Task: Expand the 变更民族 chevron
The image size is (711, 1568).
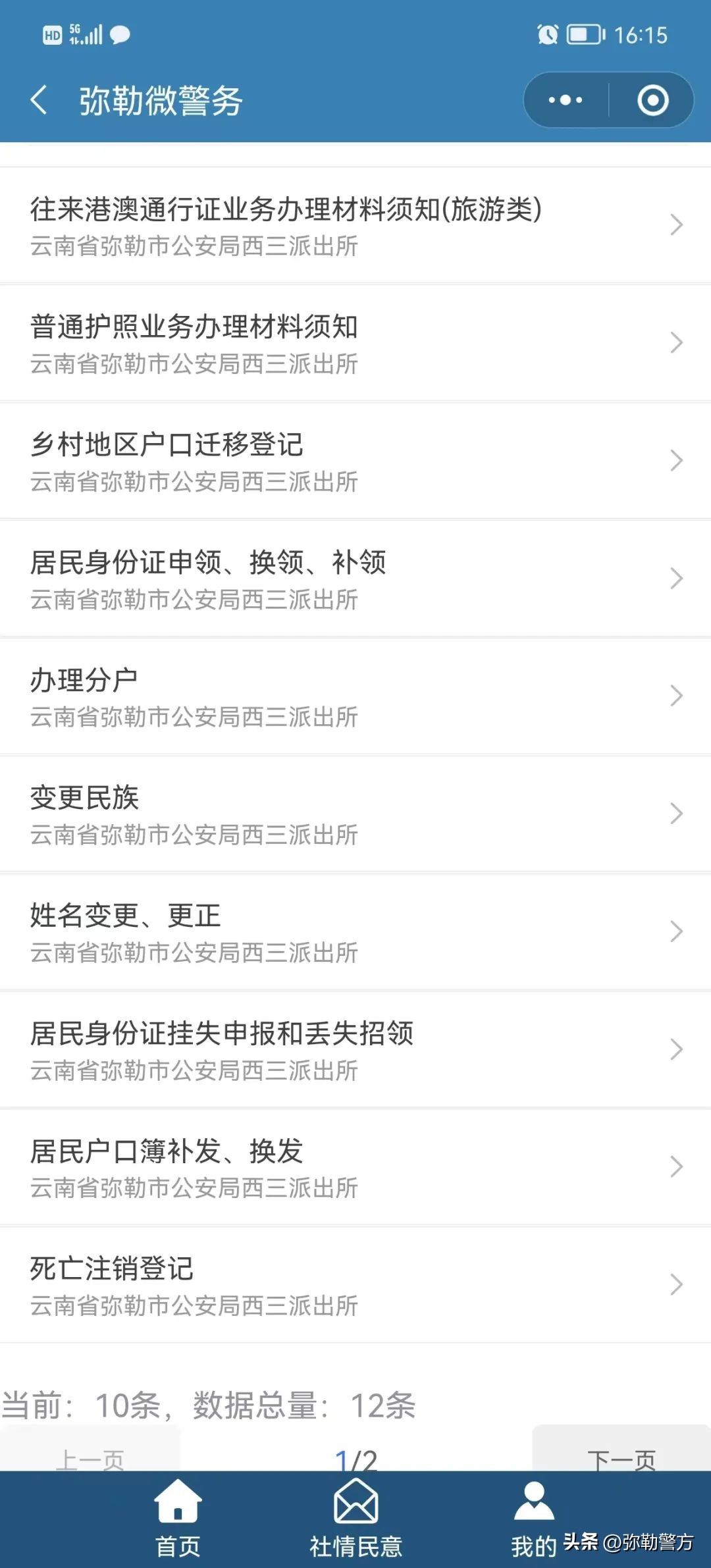Action: [677, 814]
